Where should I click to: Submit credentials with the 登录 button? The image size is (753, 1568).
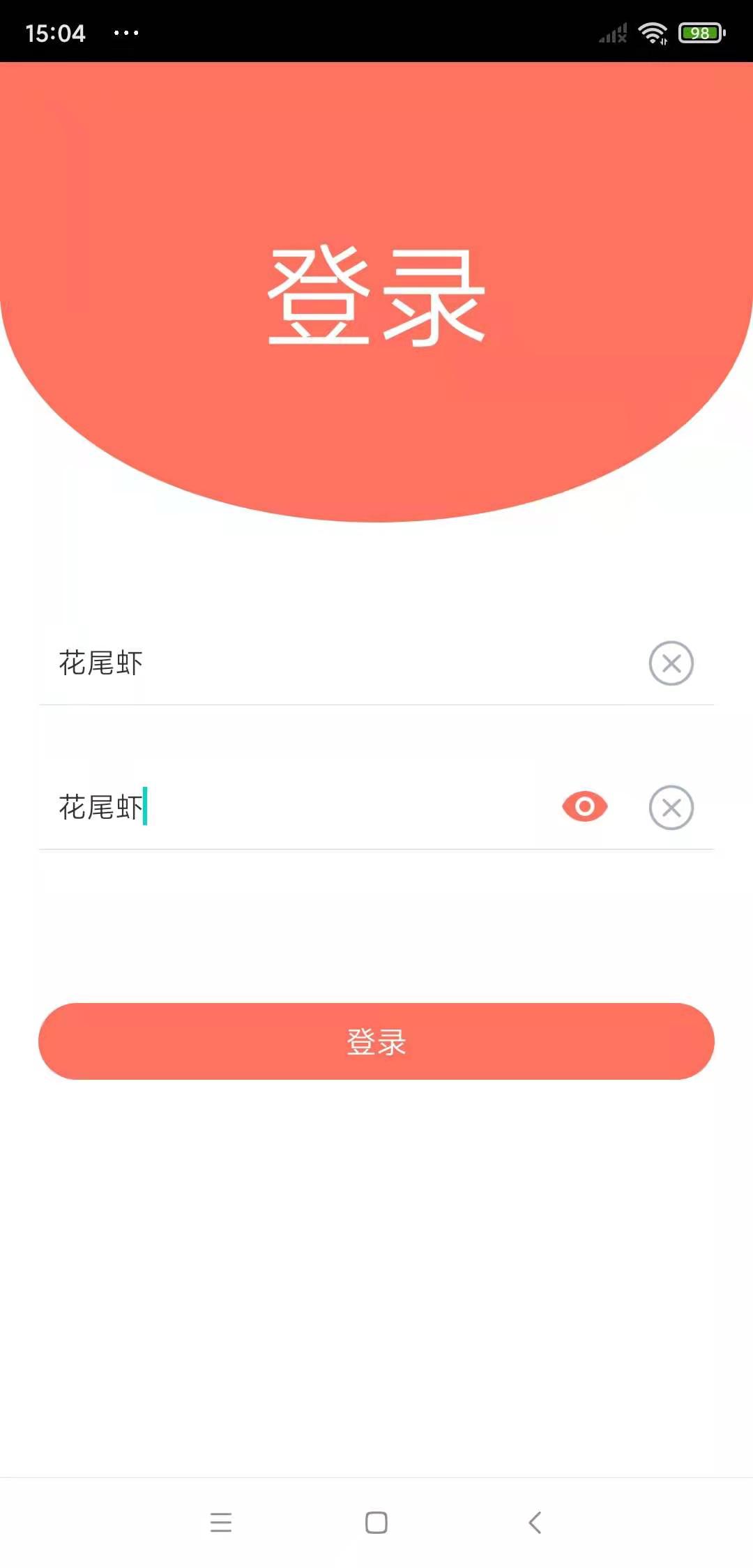(376, 1041)
